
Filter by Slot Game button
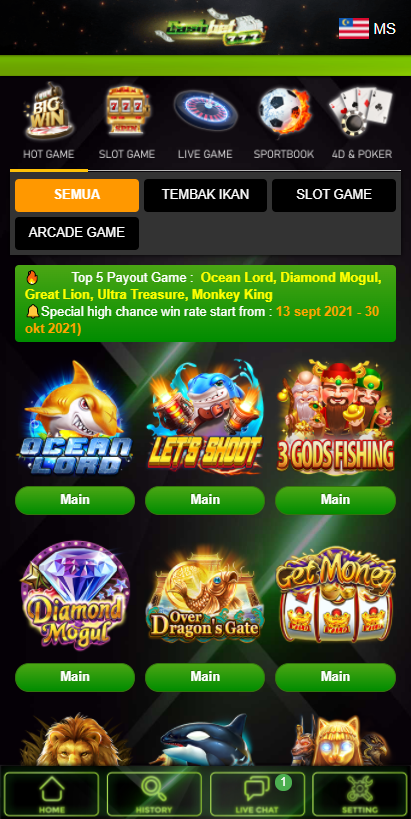click(x=334, y=195)
